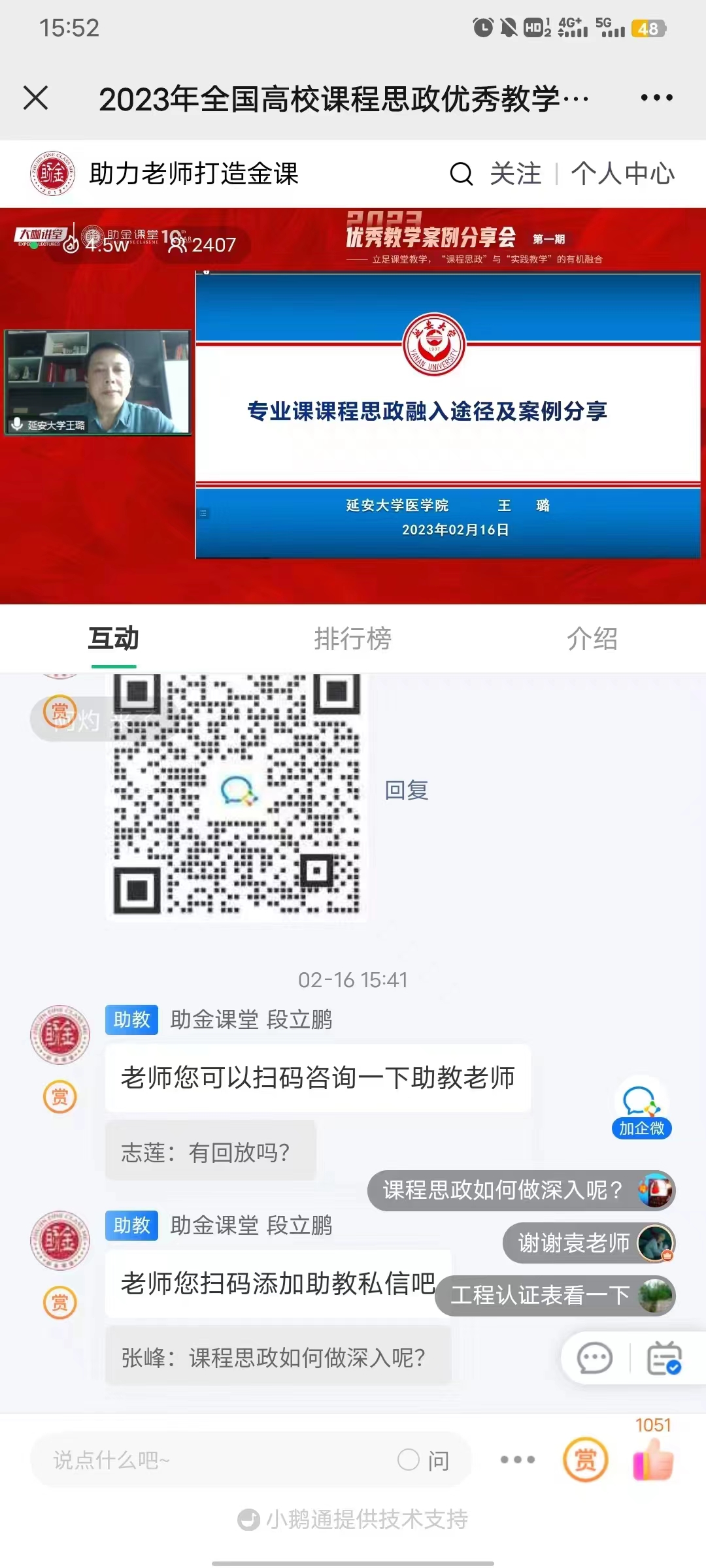The height and width of the screenshot is (1568, 706).
Task: Switch to the 介绍 tab
Action: [x=592, y=638]
